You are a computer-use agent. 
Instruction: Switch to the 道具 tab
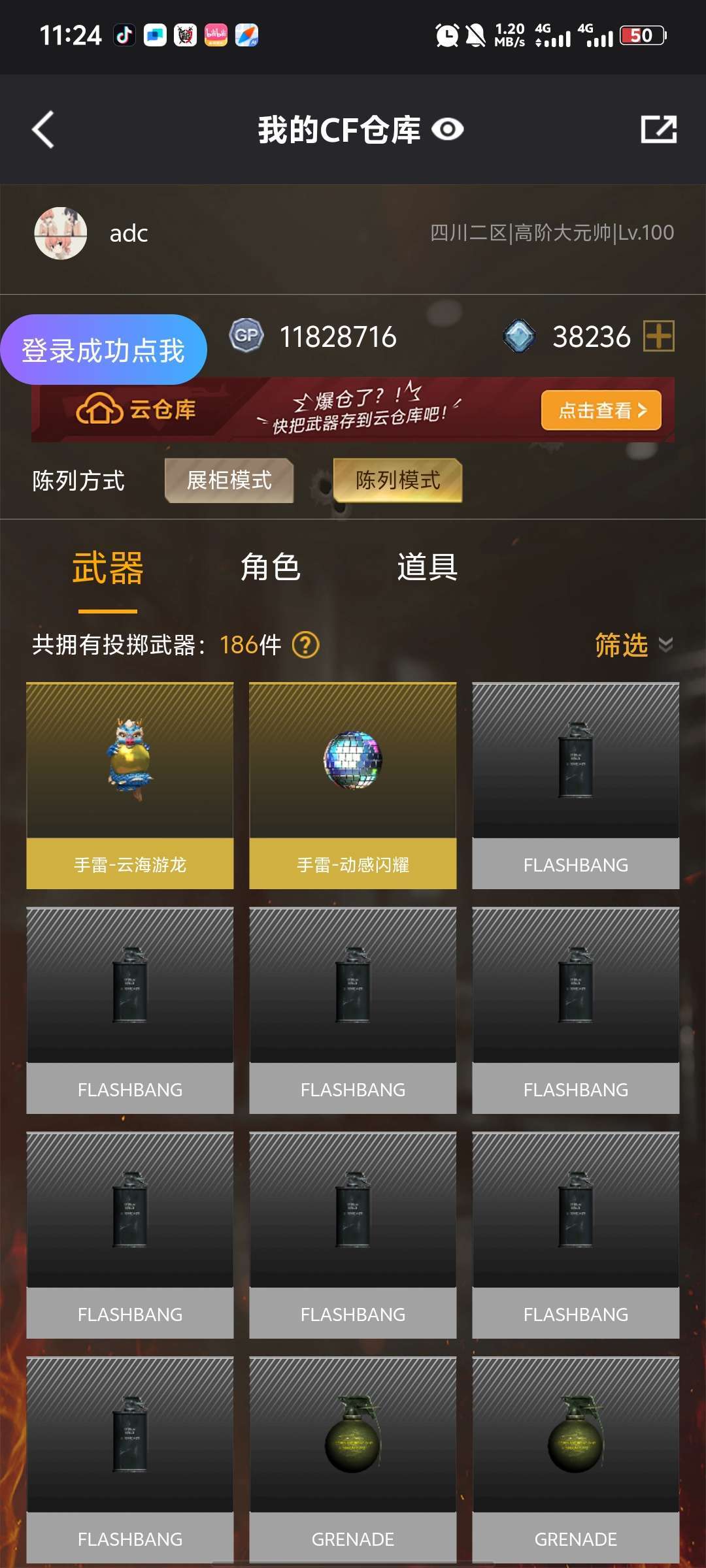pyautogui.click(x=427, y=566)
